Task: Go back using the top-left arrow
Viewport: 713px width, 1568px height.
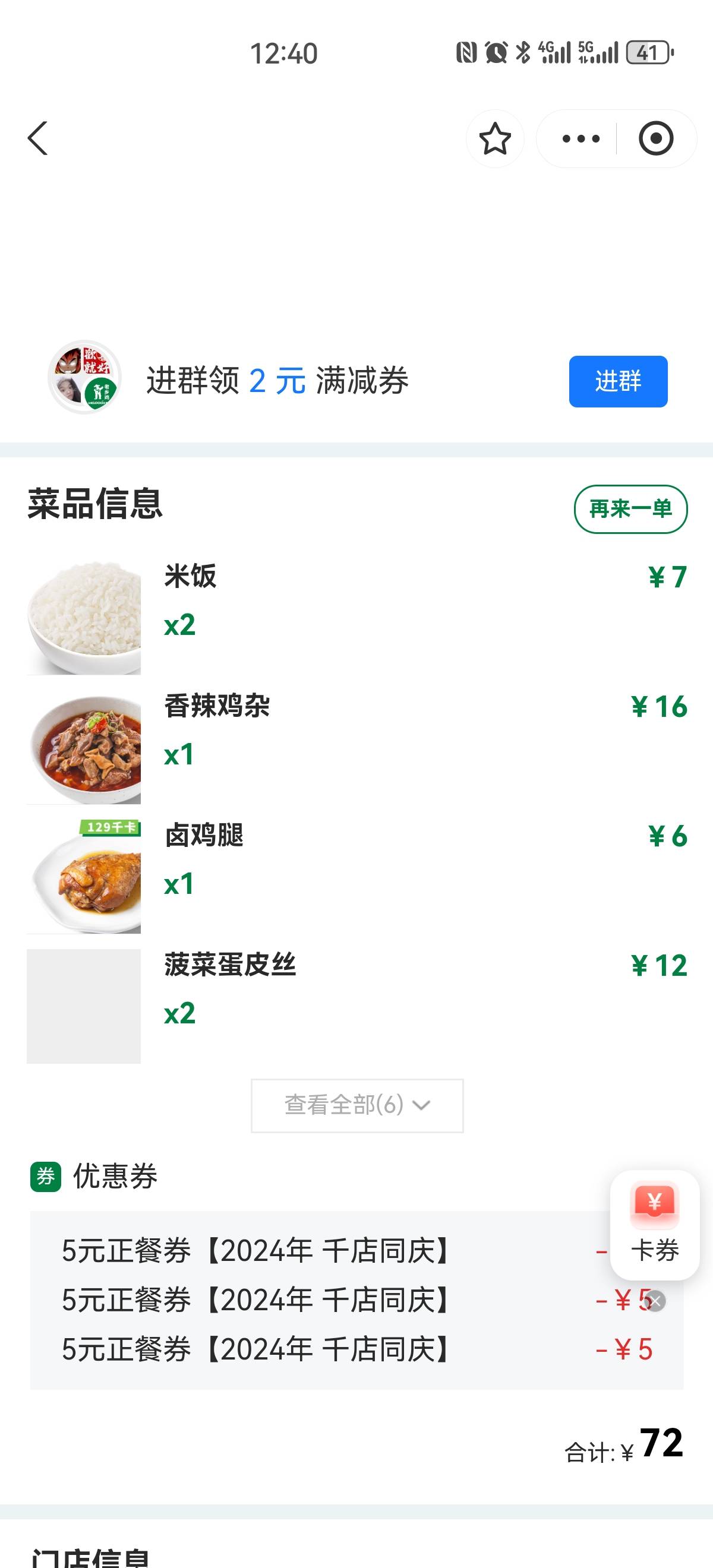Action: point(38,138)
